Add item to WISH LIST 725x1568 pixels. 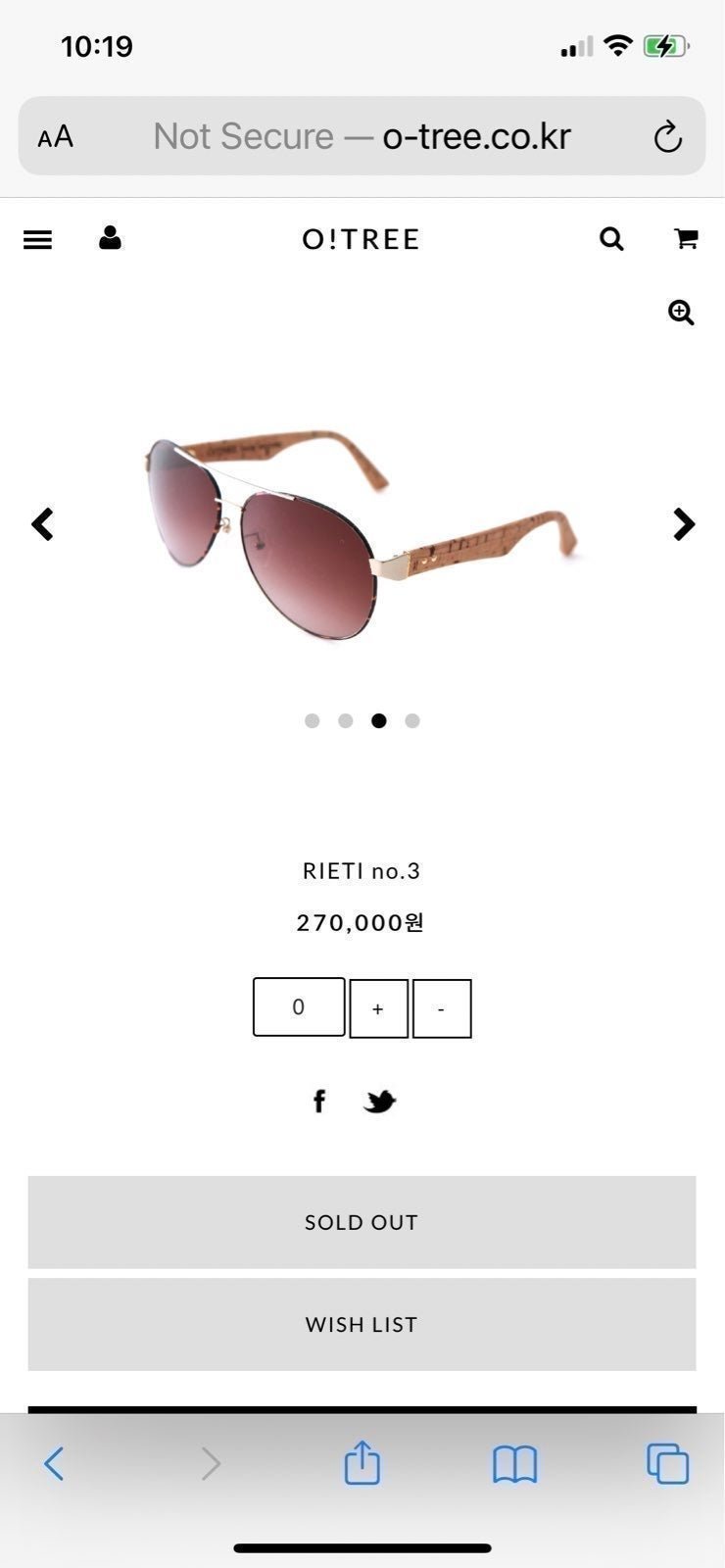point(362,1324)
